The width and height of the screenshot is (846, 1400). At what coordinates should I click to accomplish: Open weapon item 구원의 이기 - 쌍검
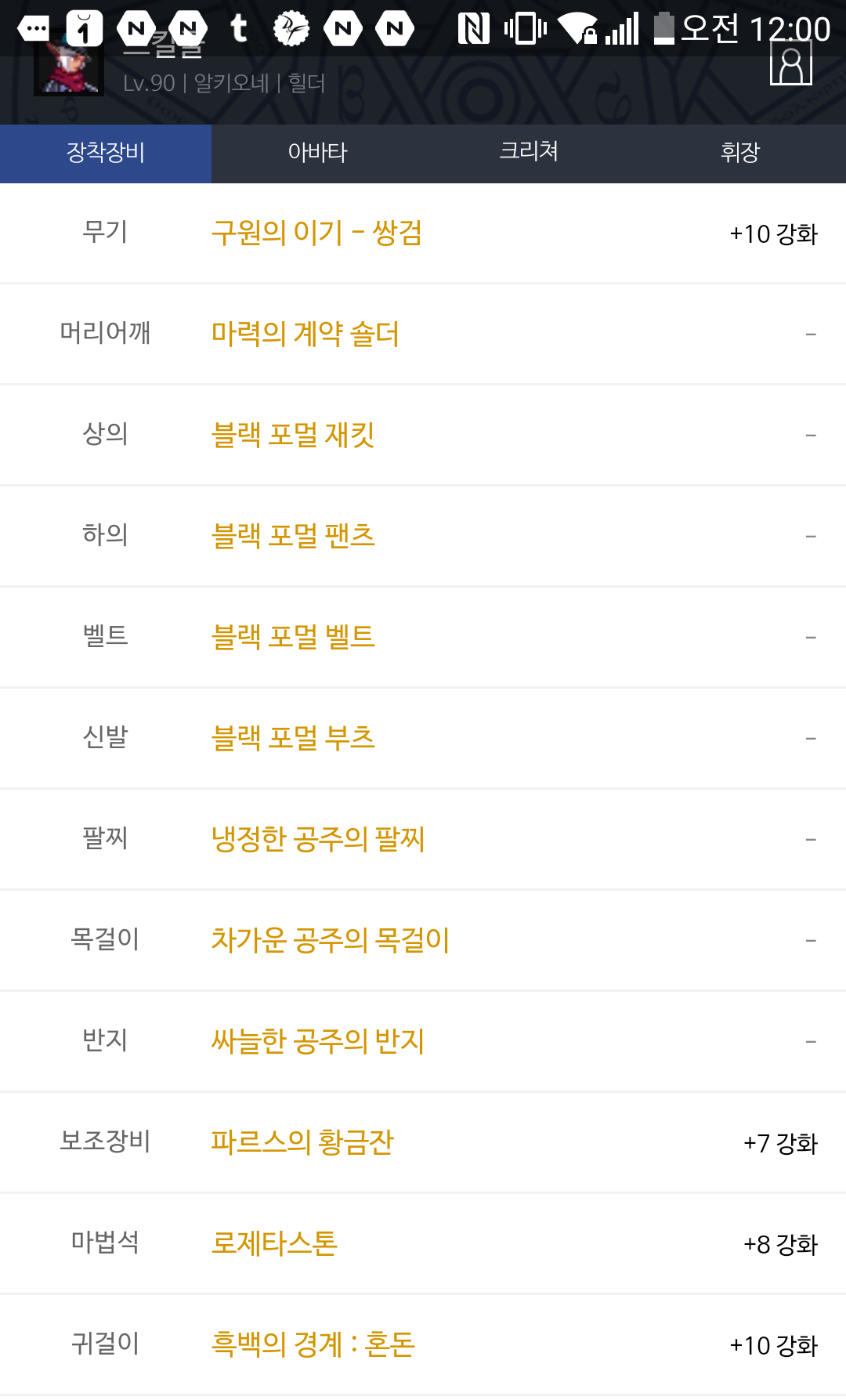(316, 233)
